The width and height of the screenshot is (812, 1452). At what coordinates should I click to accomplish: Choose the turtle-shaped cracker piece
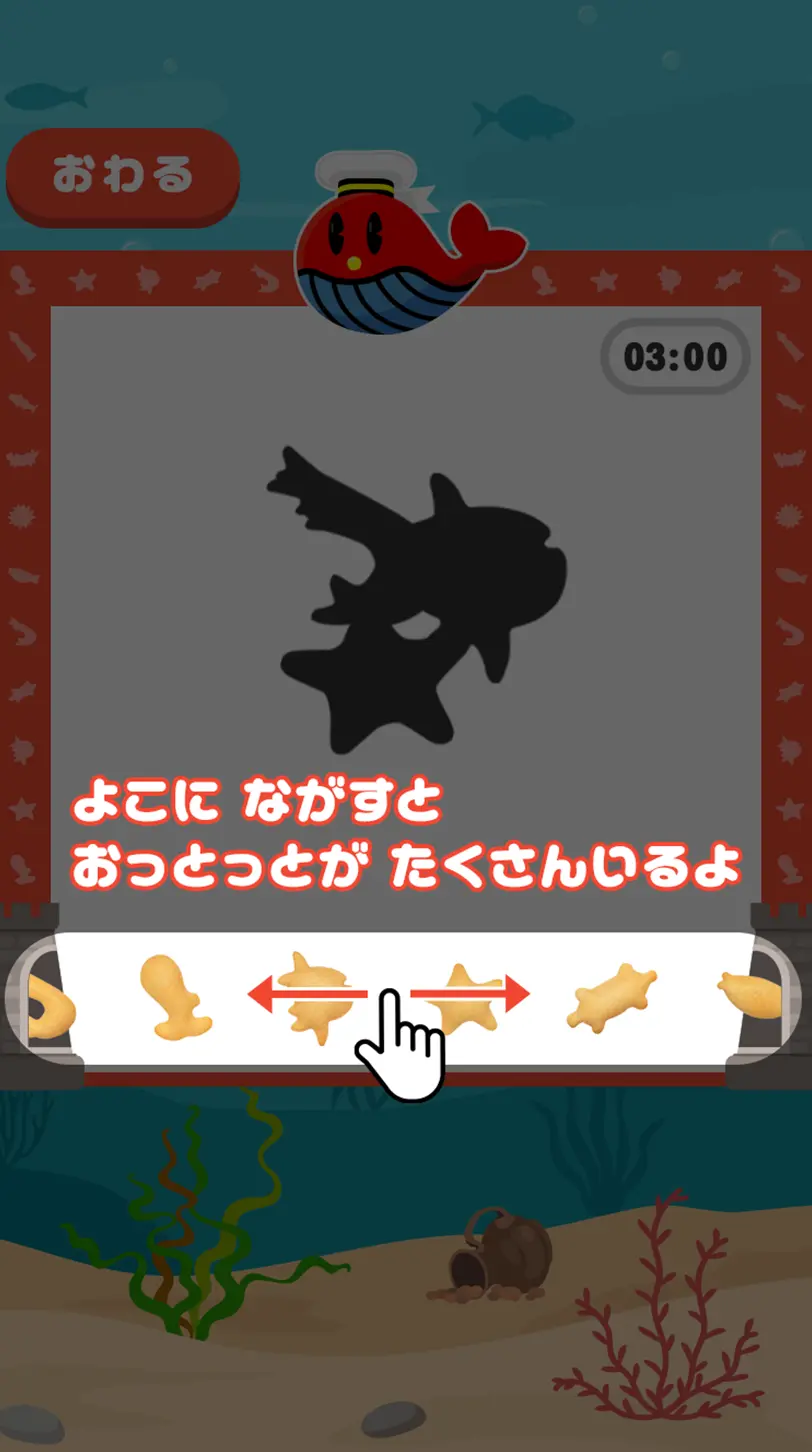coord(612,996)
